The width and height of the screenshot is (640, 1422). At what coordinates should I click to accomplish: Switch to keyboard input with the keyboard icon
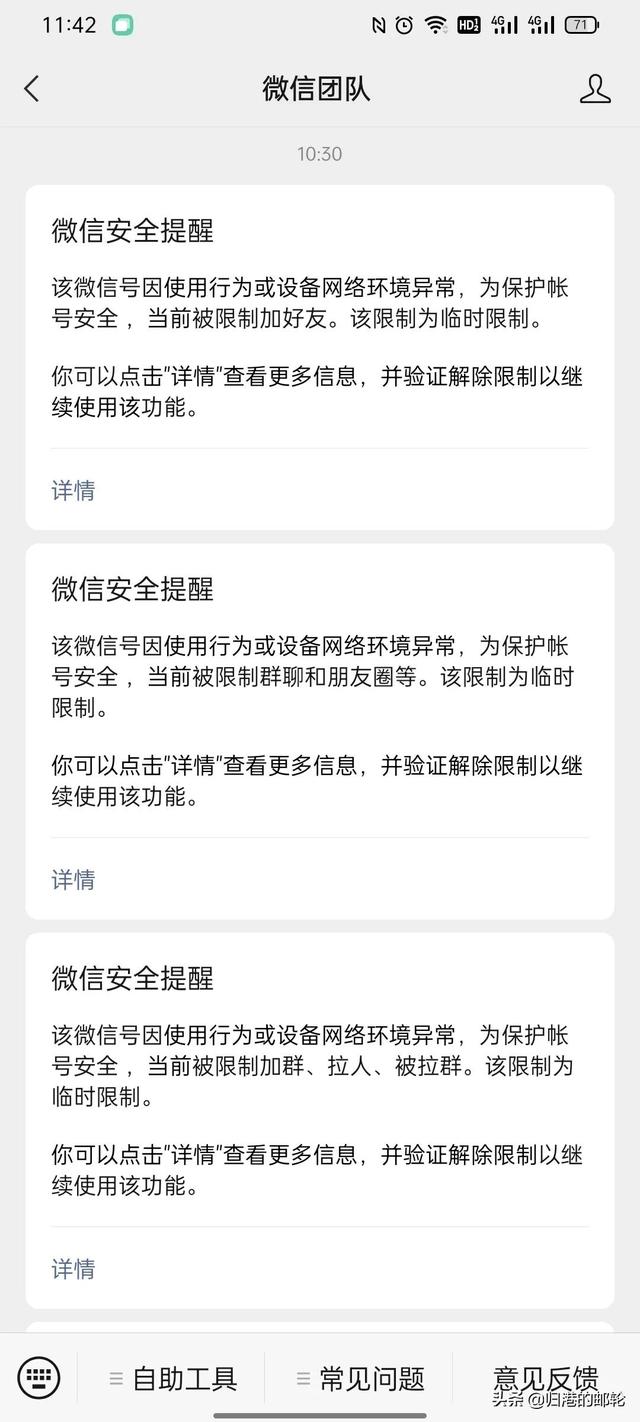pos(39,1378)
